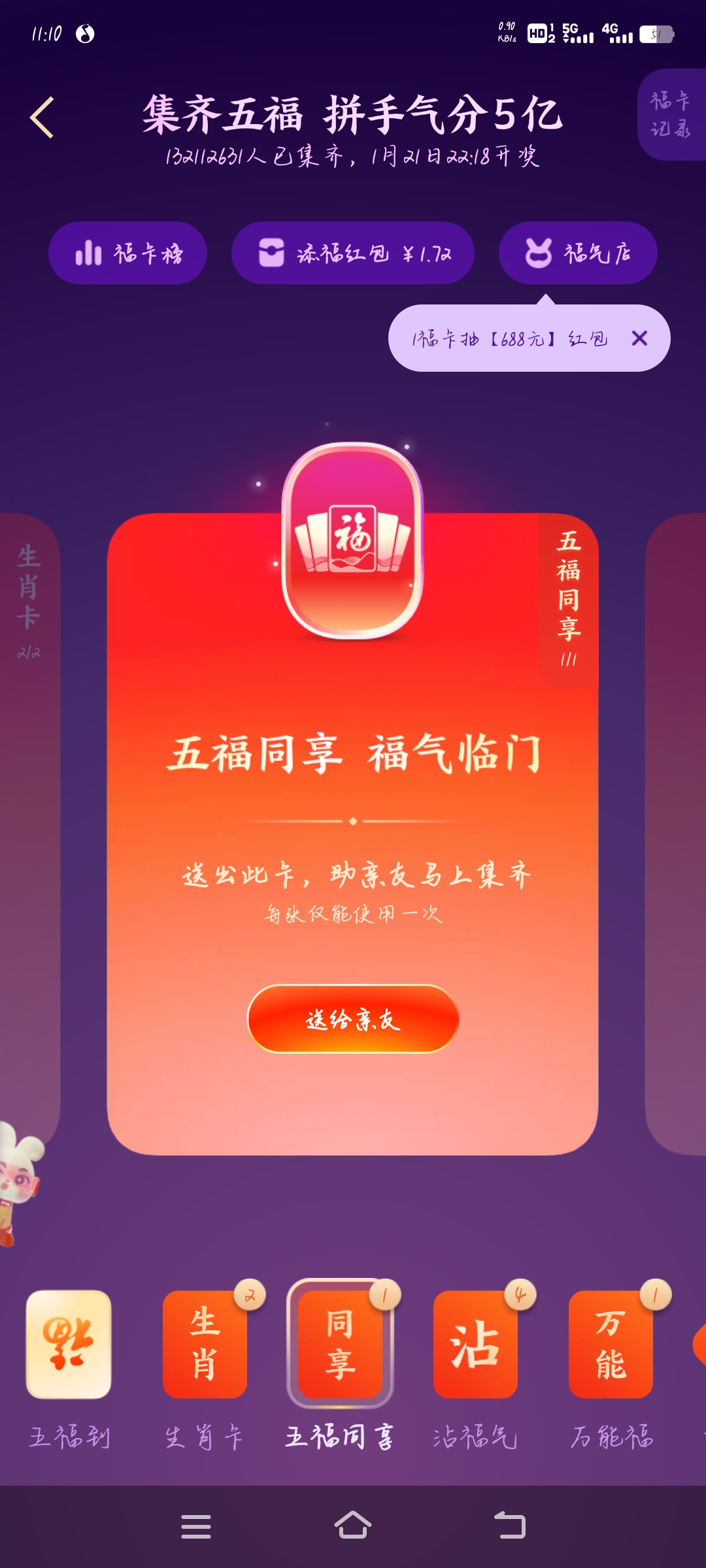Go back using the top-left arrow
The width and height of the screenshot is (706, 1568).
click(x=42, y=118)
